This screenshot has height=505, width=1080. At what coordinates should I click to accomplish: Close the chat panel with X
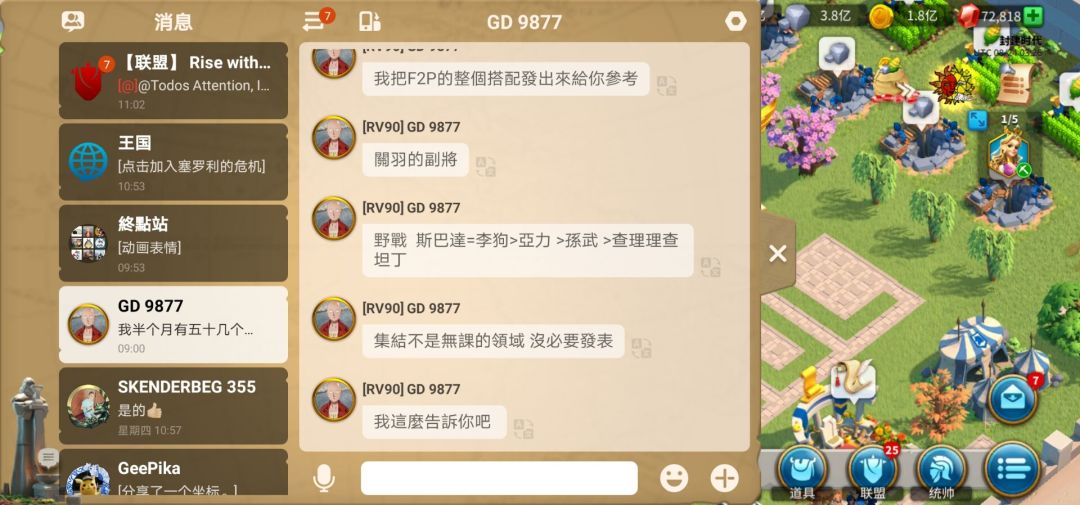pyautogui.click(x=778, y=254)
